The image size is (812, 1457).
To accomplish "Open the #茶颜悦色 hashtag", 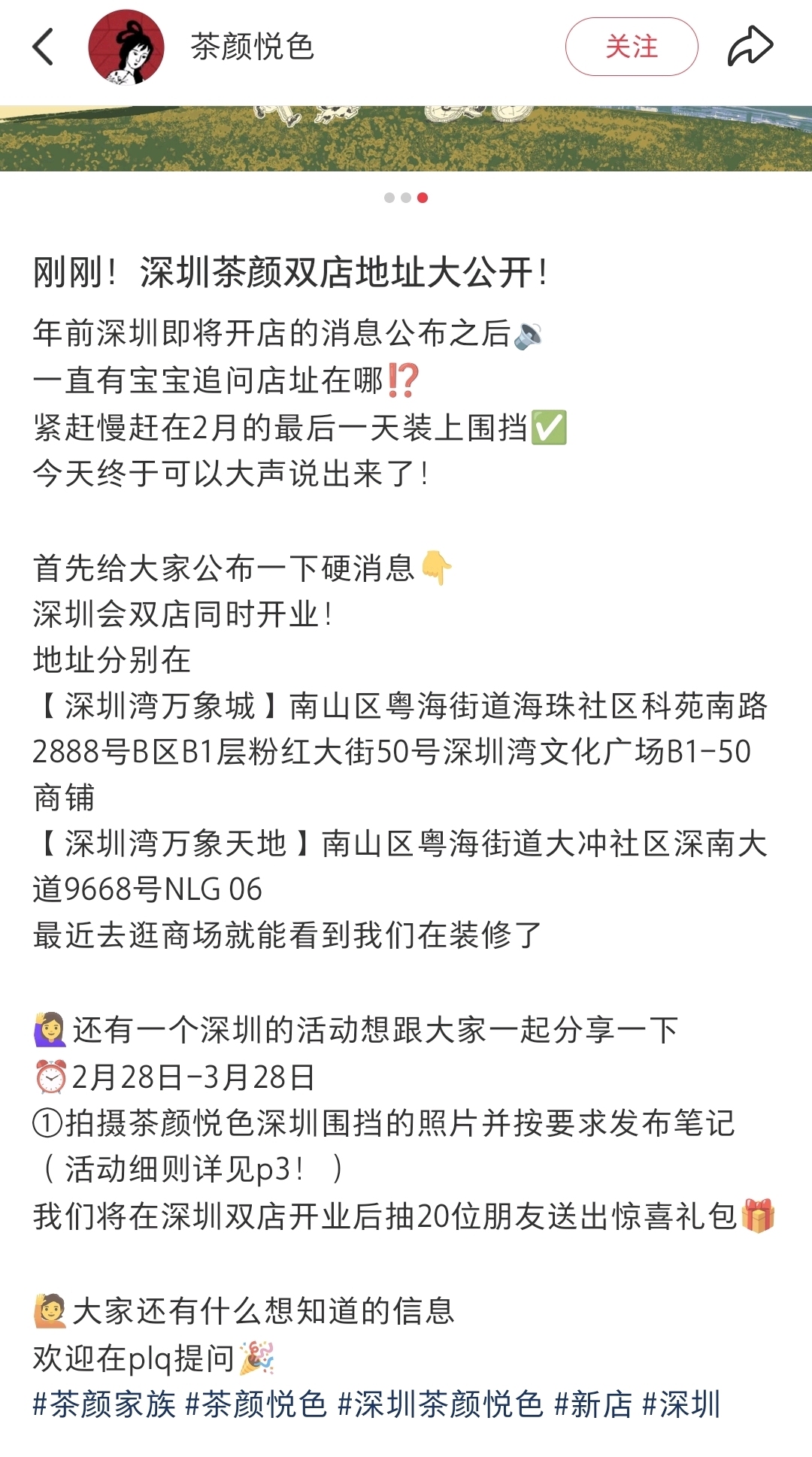I will click(256, 1404).
